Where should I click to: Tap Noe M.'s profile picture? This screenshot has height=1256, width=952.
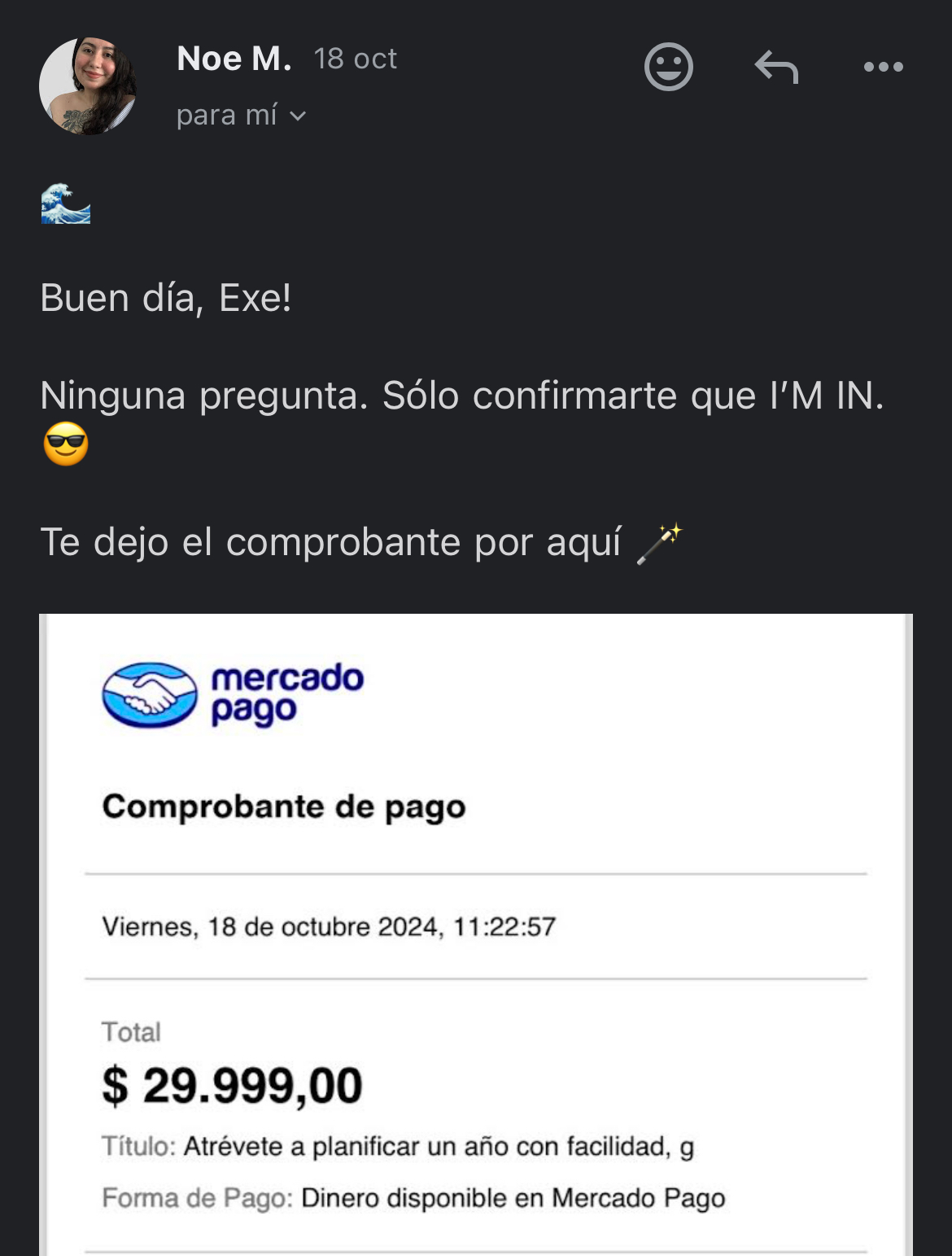point(87,86)
